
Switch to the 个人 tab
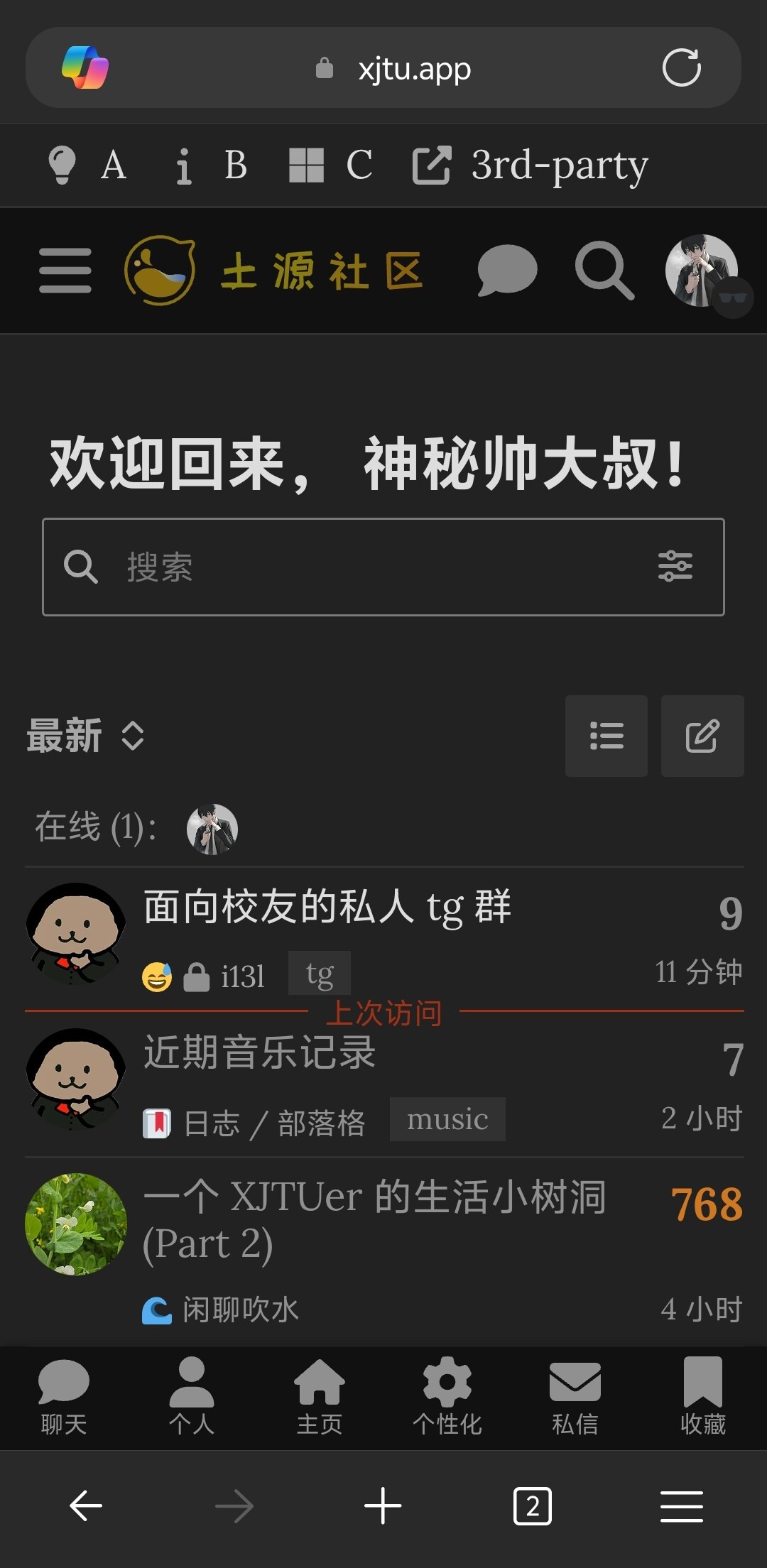coord(192,1398)
